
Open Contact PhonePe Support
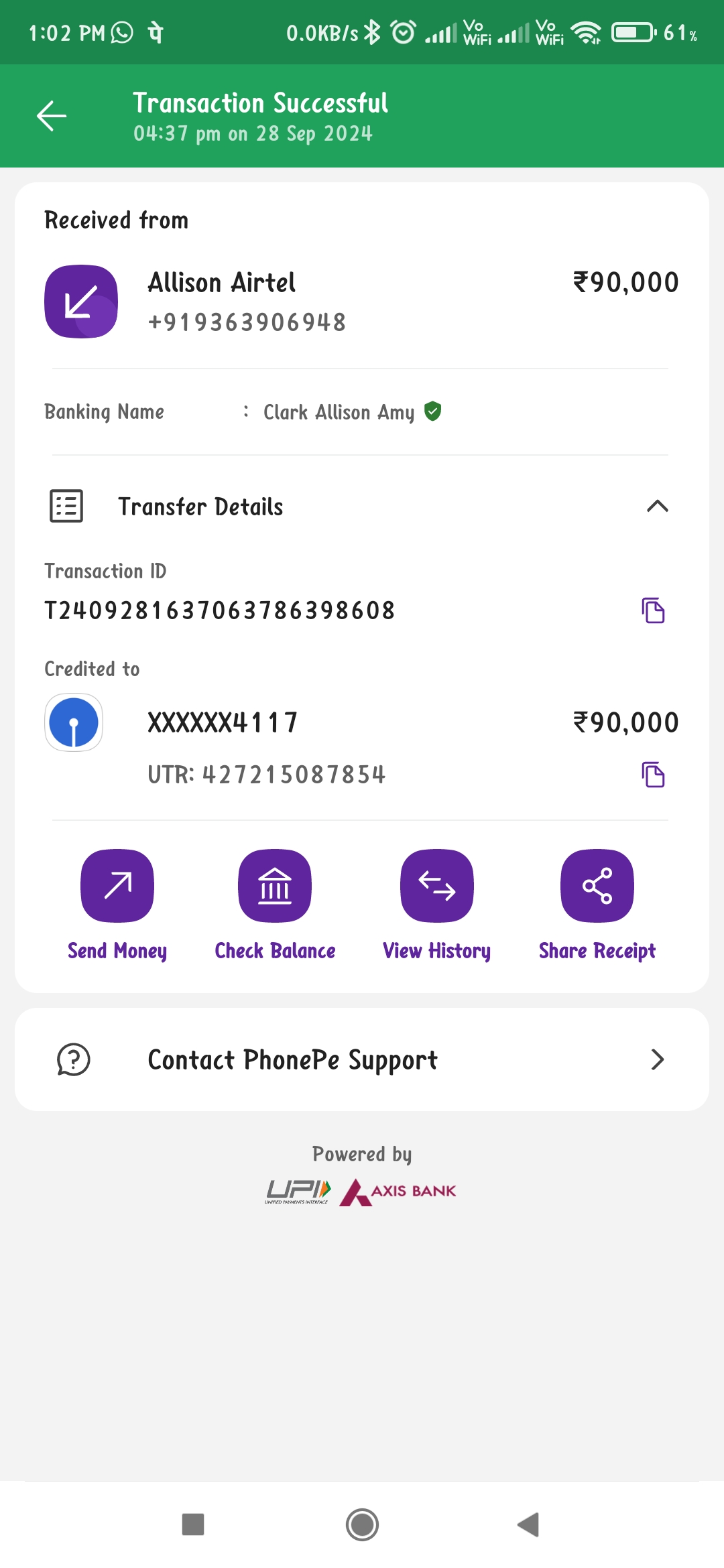point(362,1059)
